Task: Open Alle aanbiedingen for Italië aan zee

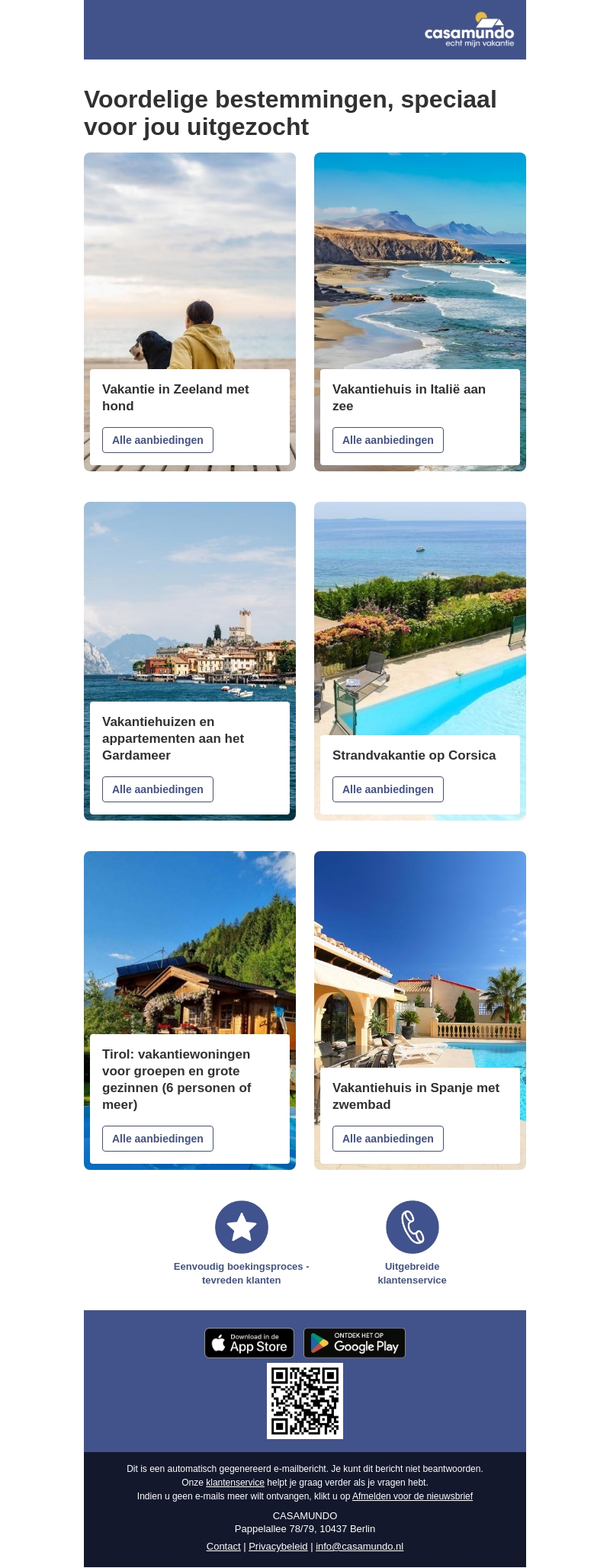Action: [x=387, y=440]
